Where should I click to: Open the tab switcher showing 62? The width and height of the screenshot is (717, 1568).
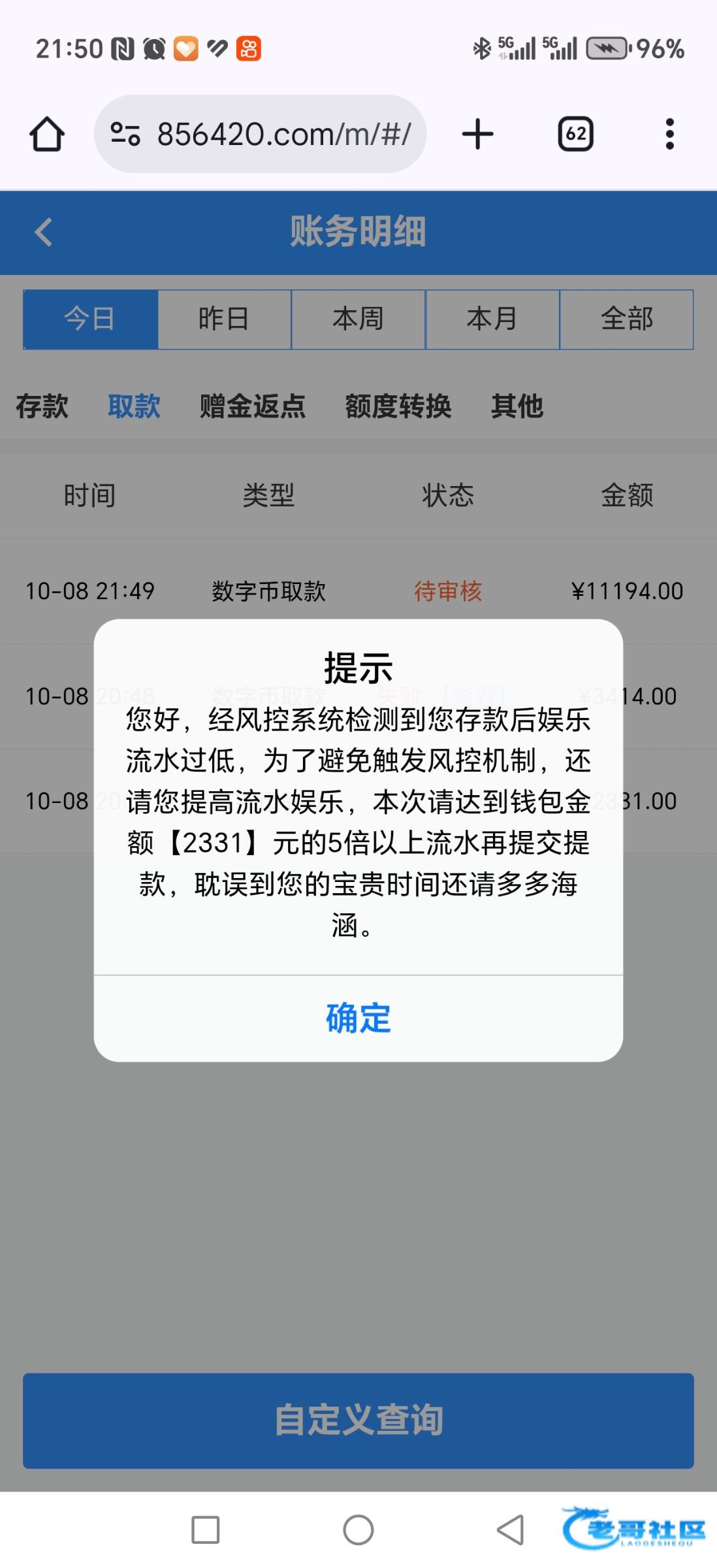pyautogui.click(x=575, y=134)
